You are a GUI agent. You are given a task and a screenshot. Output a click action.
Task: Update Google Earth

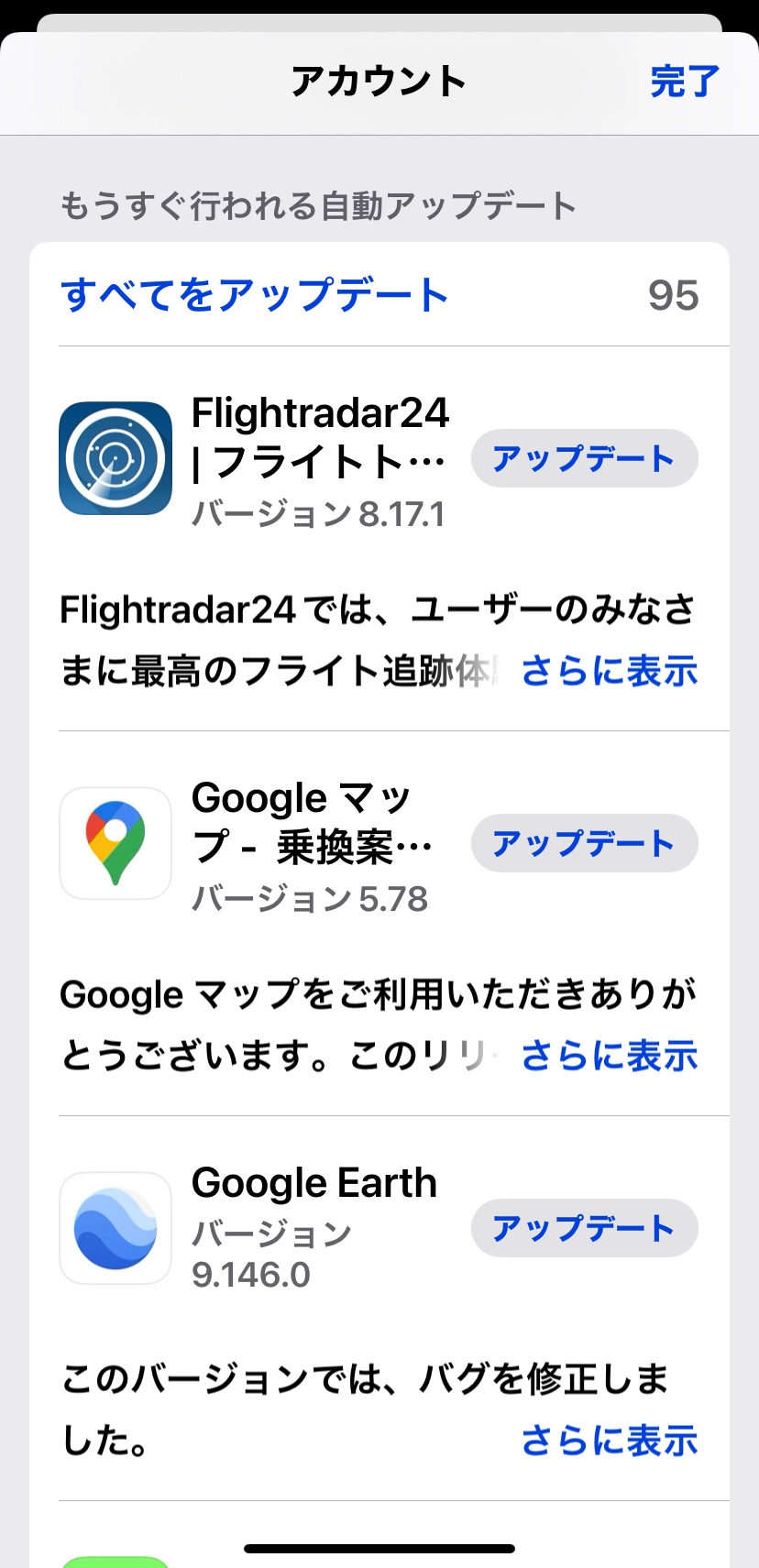(x=584, y=1228)
